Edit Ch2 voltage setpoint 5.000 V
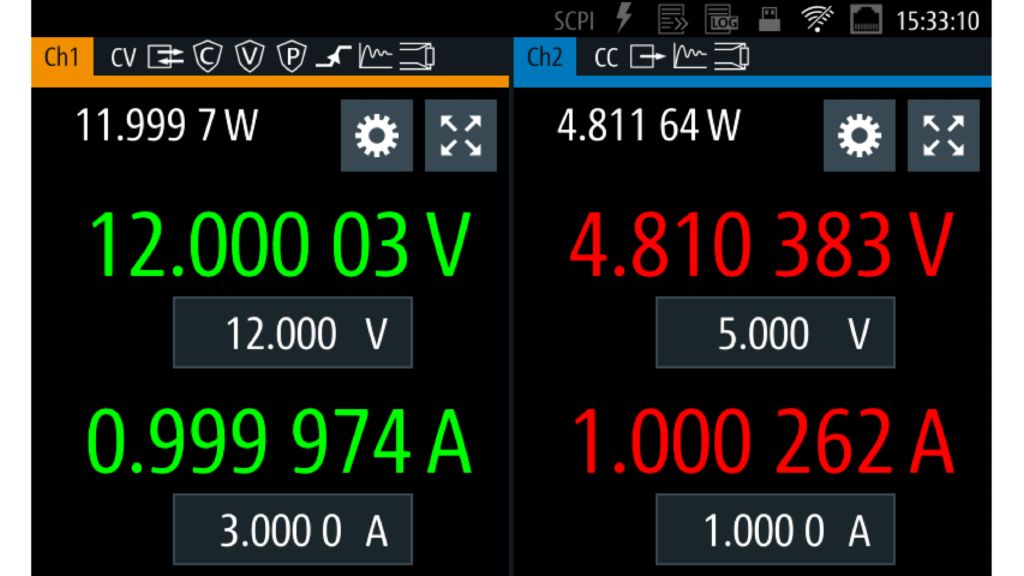The width and height of the screenshot is (1024, 576). coord(775,333)
